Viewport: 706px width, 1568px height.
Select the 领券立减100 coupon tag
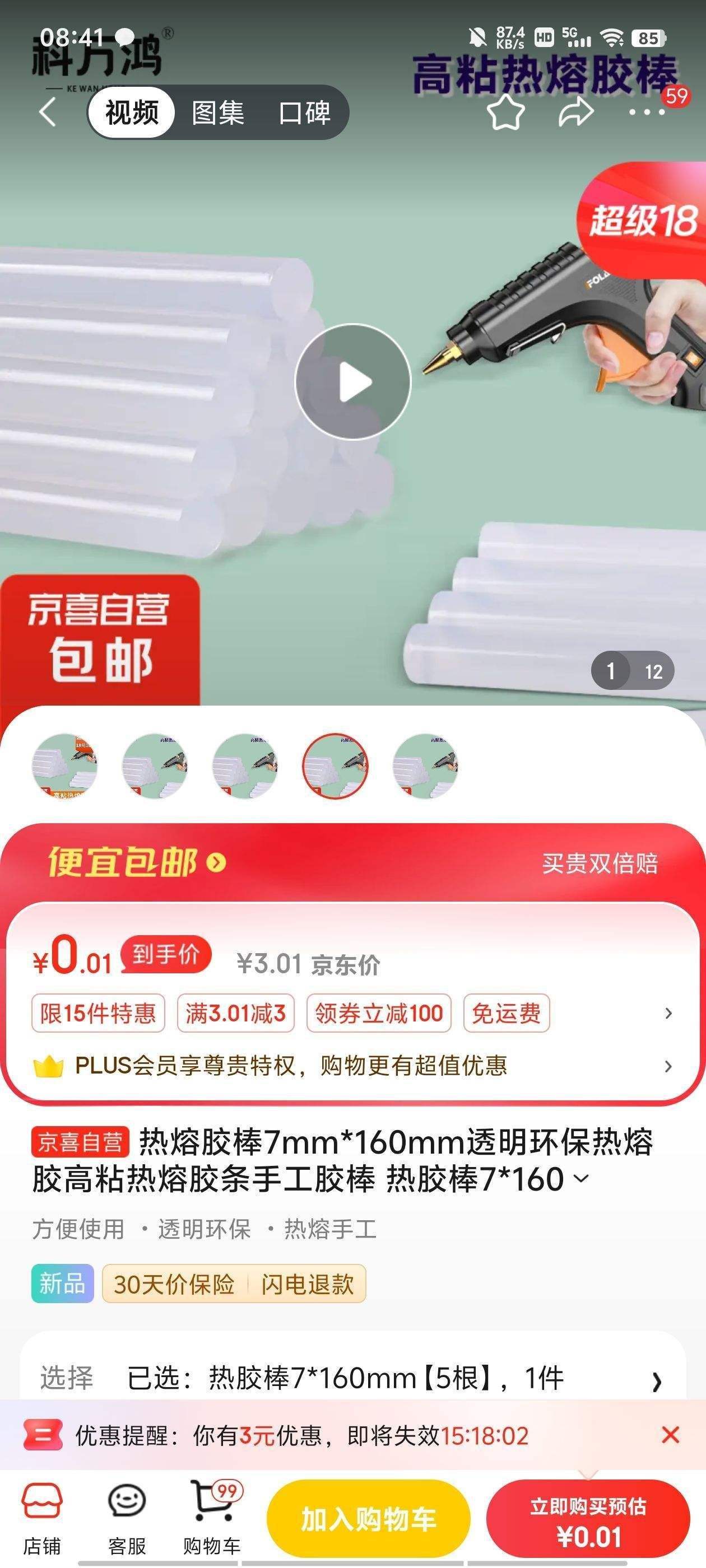(378, 1013)
